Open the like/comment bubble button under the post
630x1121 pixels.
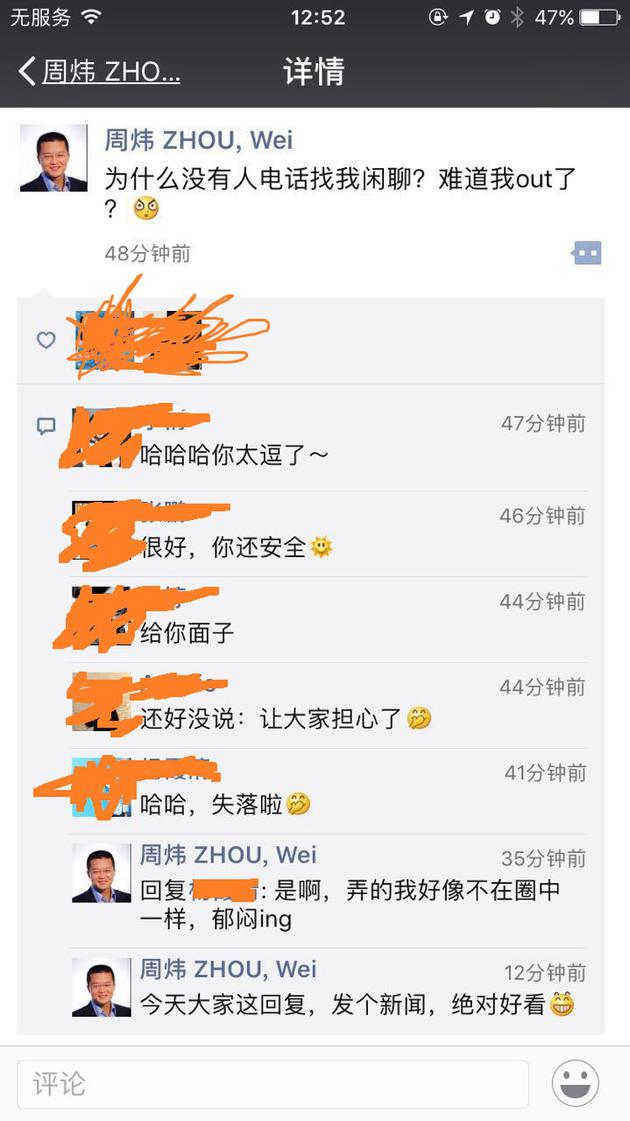pos(586,253)
